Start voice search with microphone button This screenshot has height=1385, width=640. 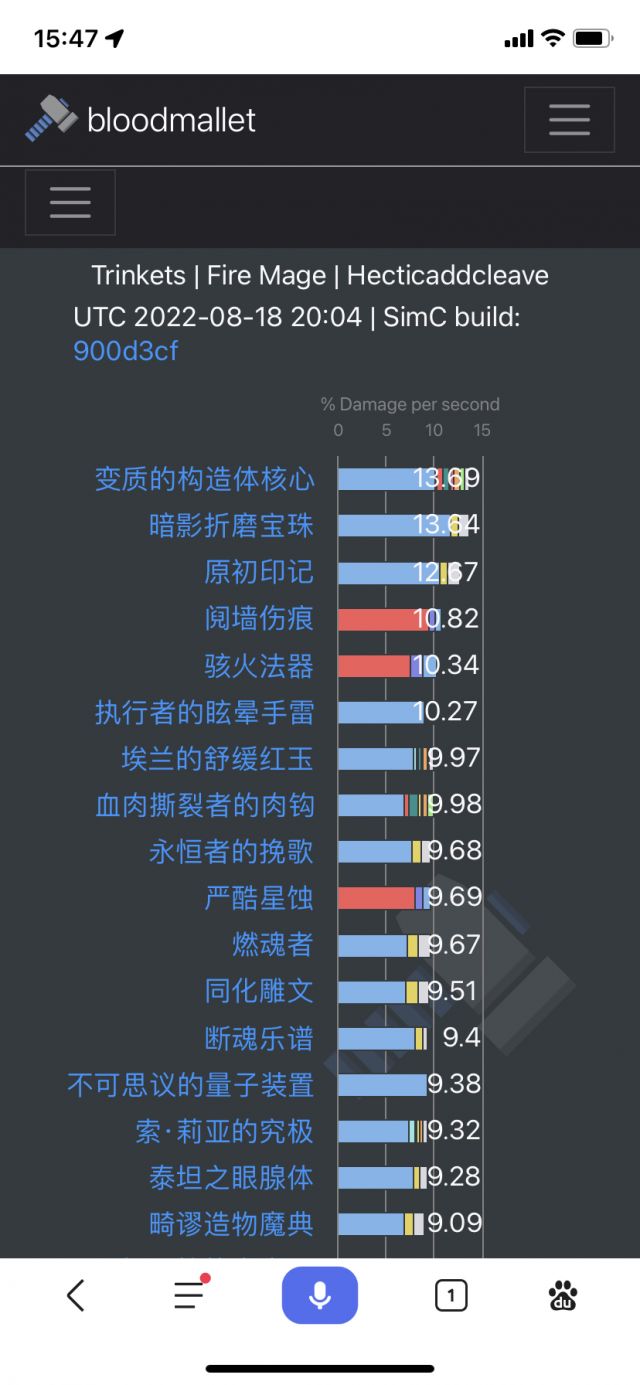click(x=320, y=1295)
